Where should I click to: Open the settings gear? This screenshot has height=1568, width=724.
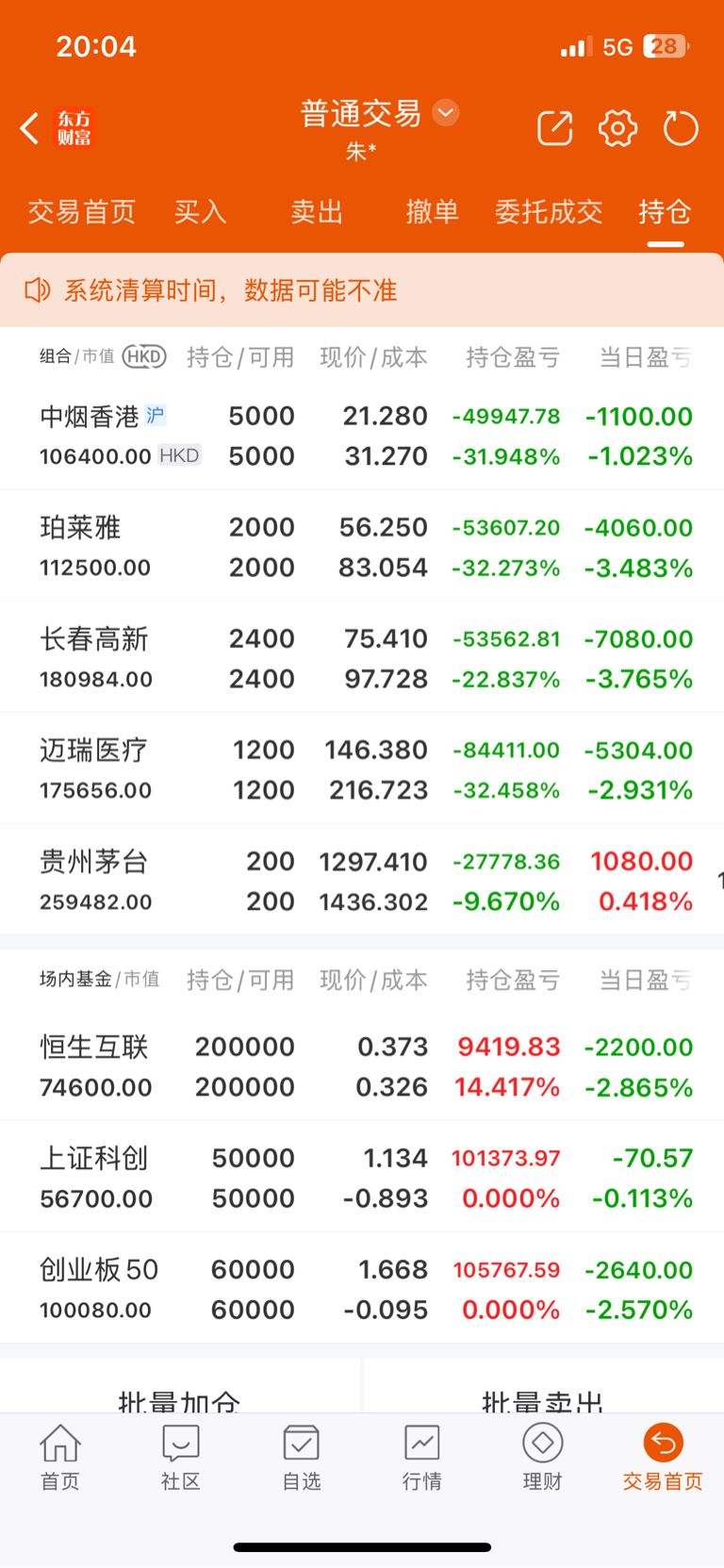(617, 128)
